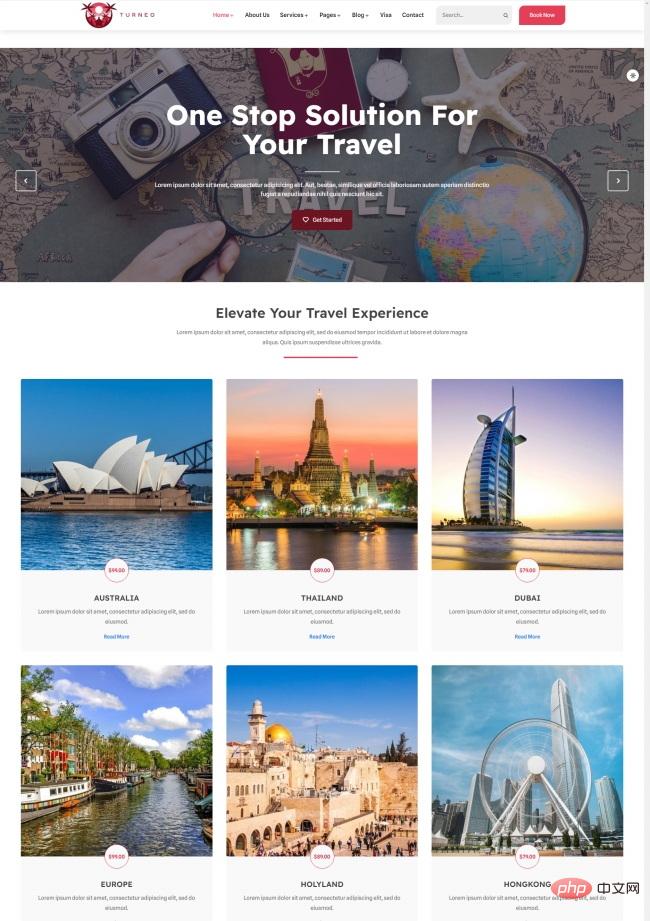Open the Europe destination card

click(116, 884)
